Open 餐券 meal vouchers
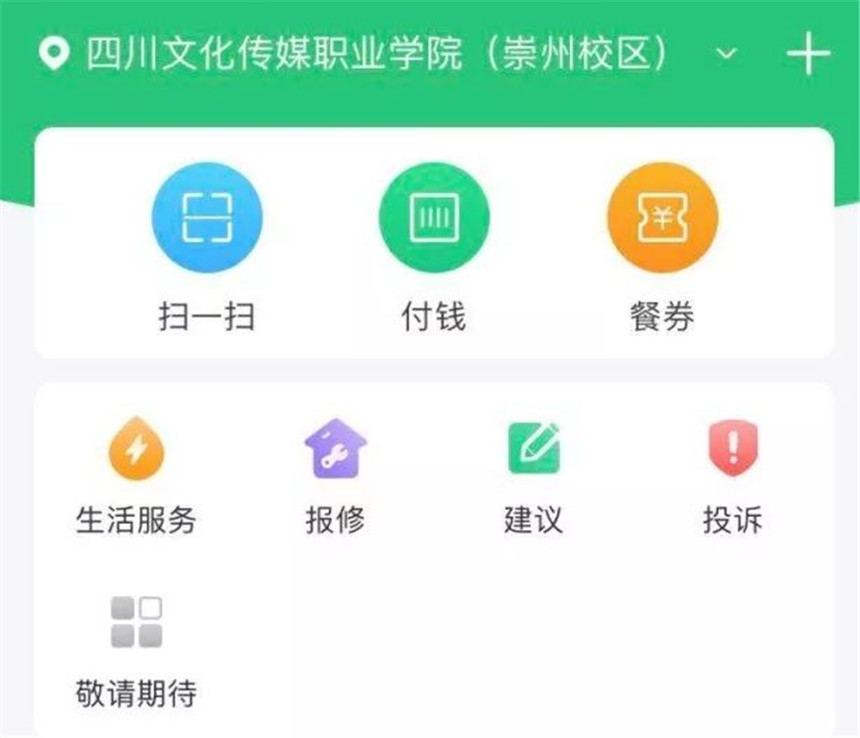 pyautogui.click(x=662, y=218)
